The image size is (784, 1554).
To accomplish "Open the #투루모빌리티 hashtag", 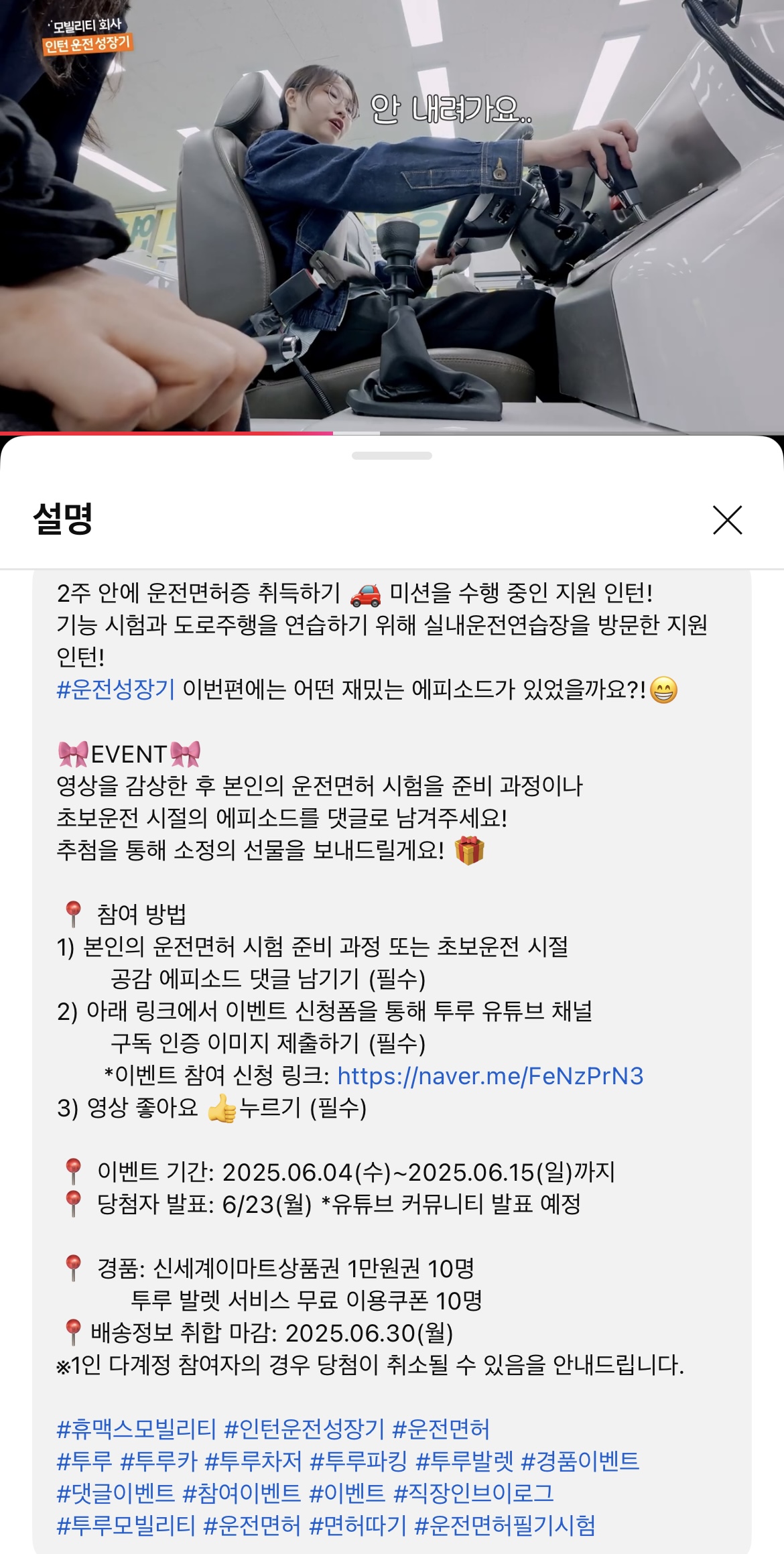I will click(x=126, y=1525).
